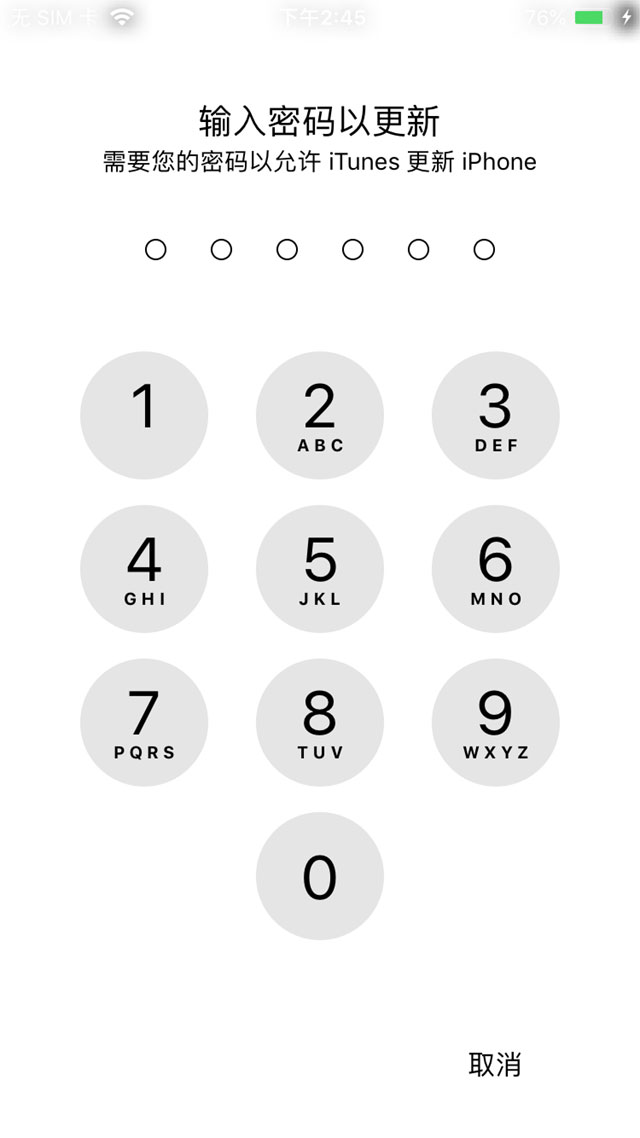Tap the 0 key
Image resolution: width=640 pixels, height=1138 pixels.
tap(319, 876)
